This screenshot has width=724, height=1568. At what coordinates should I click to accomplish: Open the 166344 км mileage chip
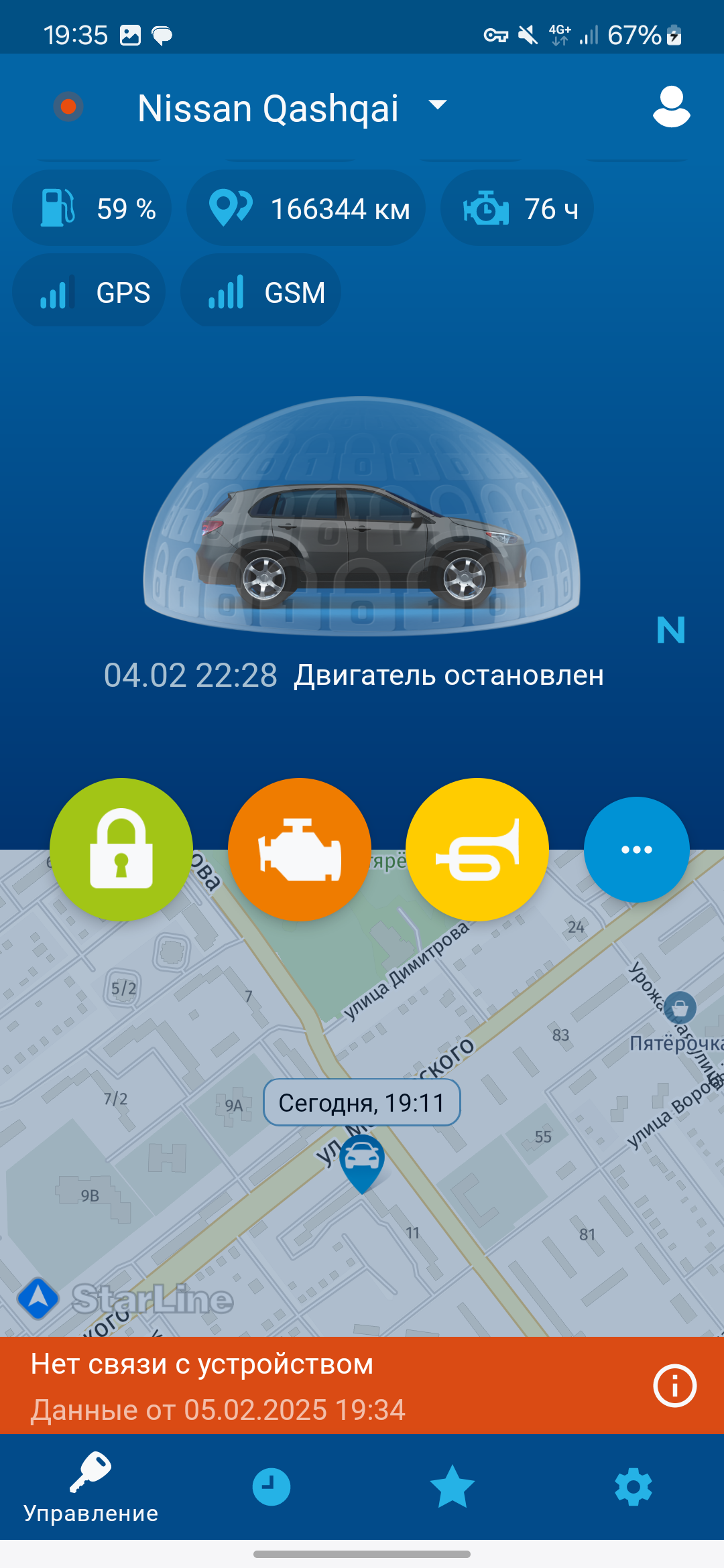click(306, 208)
